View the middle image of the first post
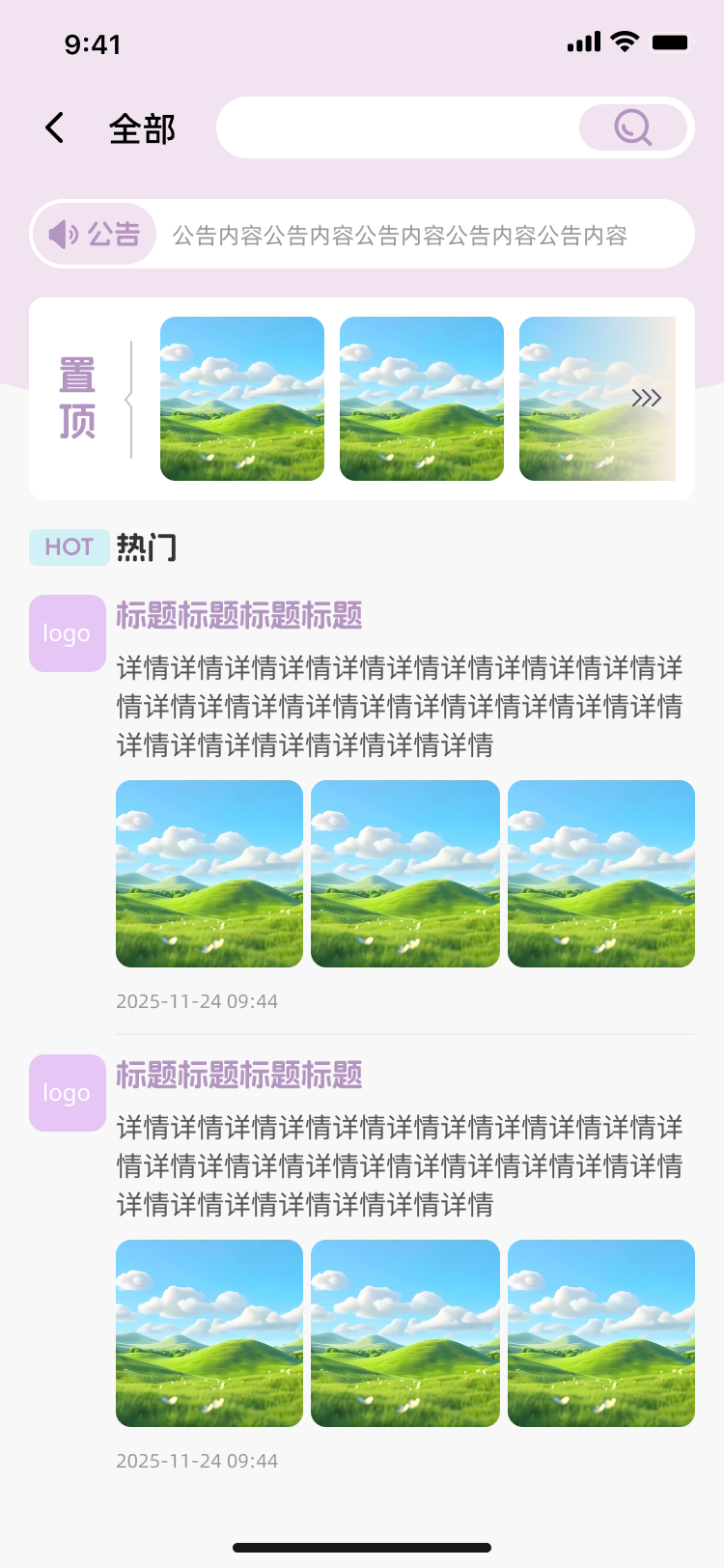Screen dimensions: 724x1568 (405, 874)
